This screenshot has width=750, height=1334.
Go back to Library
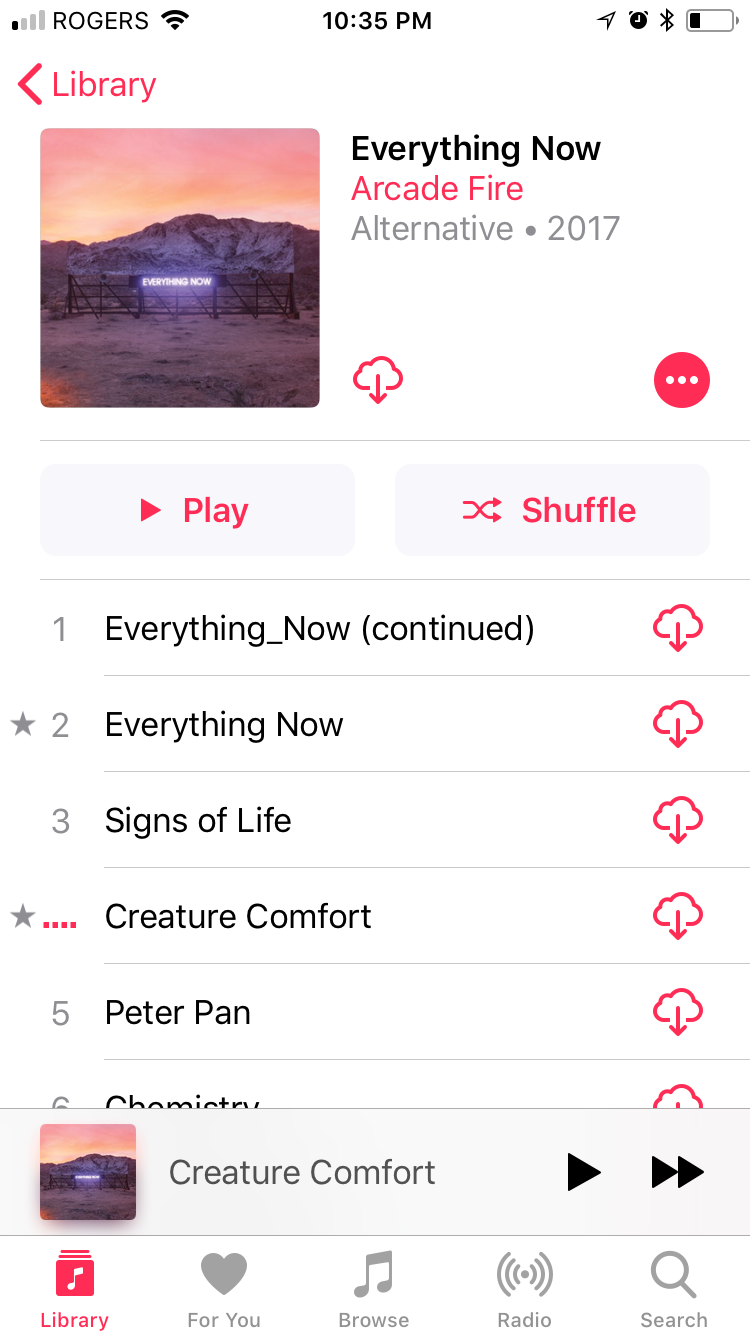(88, 85)
